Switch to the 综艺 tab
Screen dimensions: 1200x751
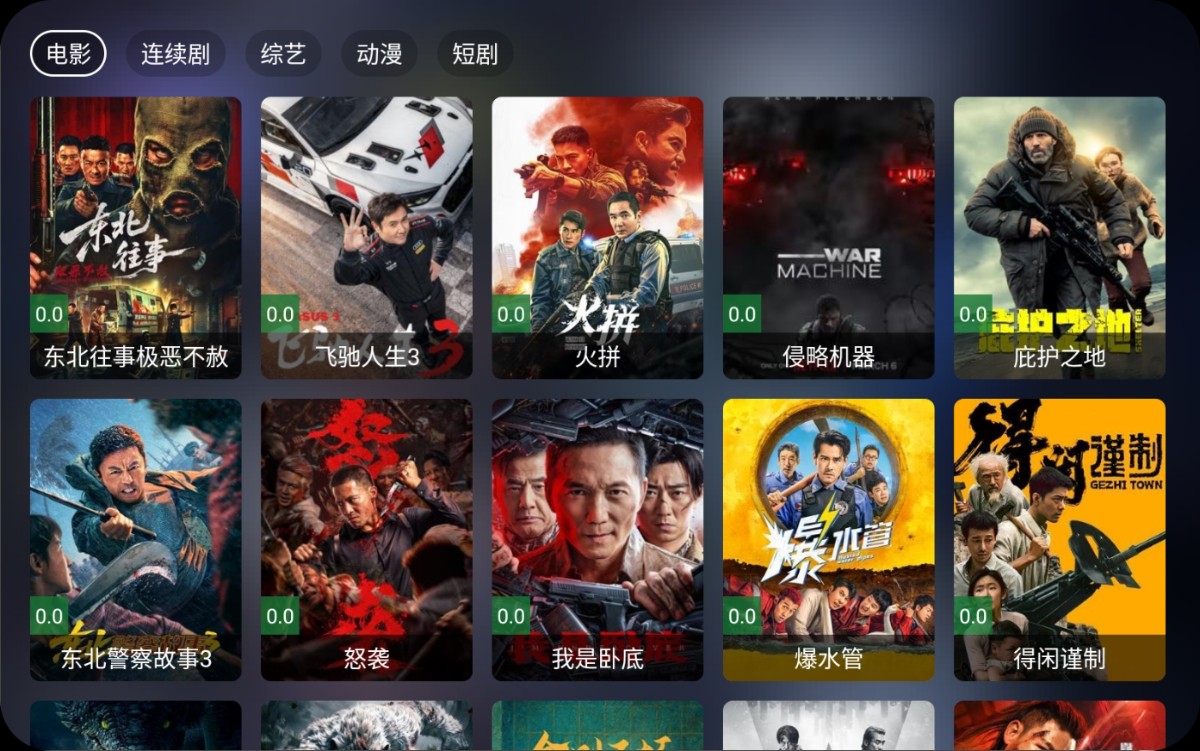(x=283, y=53)
